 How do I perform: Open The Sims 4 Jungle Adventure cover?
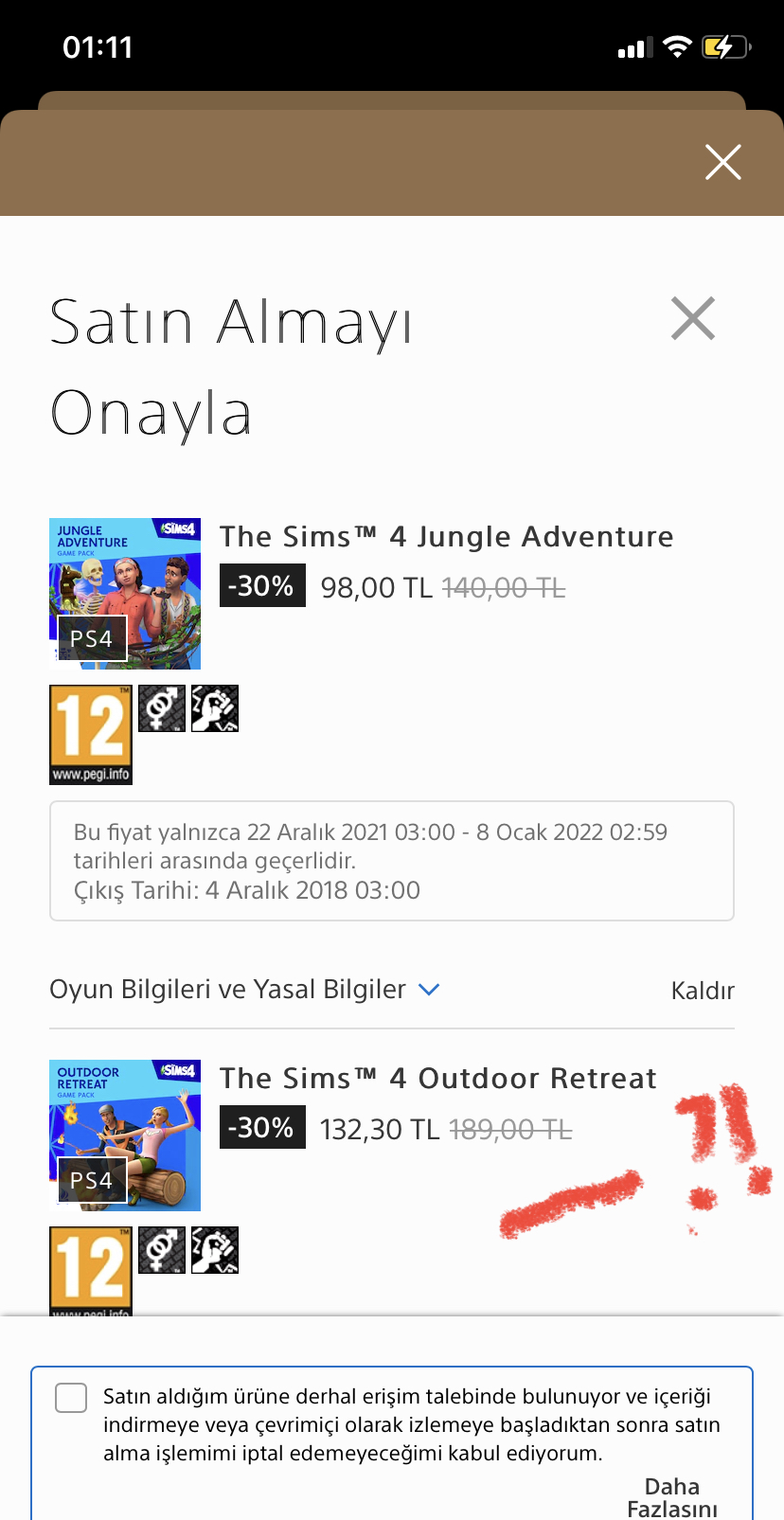point(125,594)
